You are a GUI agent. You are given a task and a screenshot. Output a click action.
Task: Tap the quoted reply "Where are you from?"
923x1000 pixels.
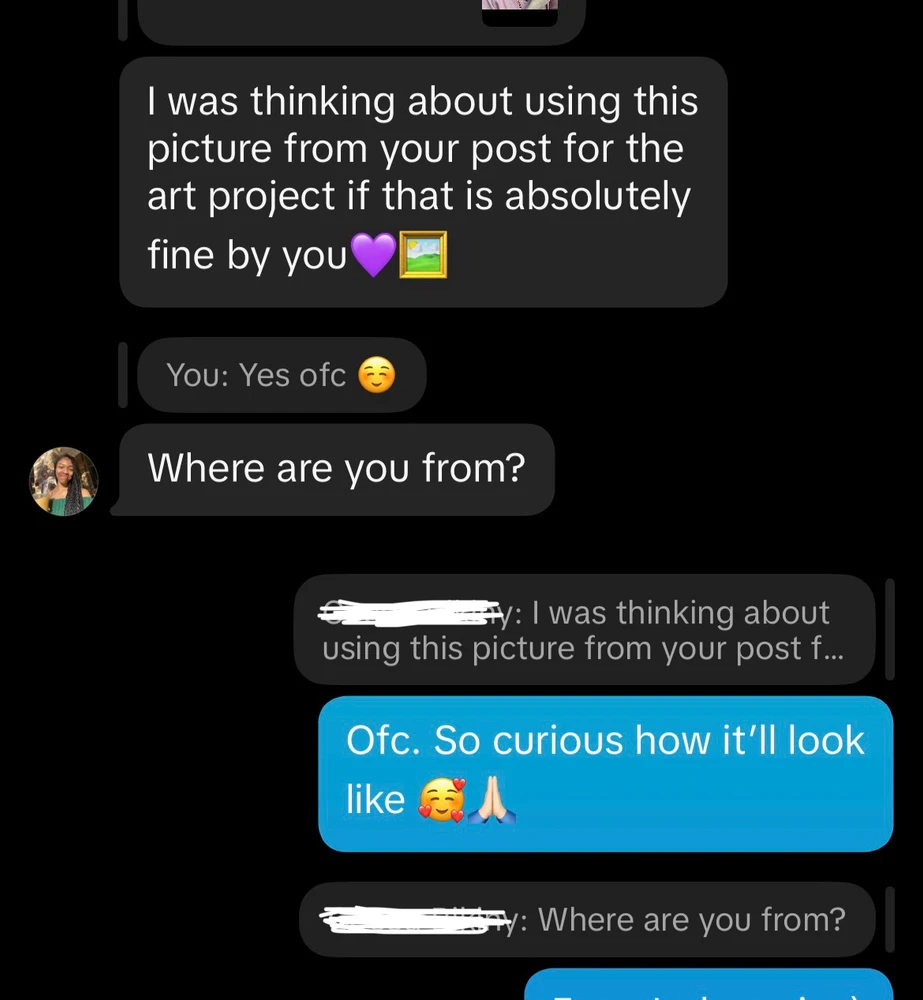[587, 919]
